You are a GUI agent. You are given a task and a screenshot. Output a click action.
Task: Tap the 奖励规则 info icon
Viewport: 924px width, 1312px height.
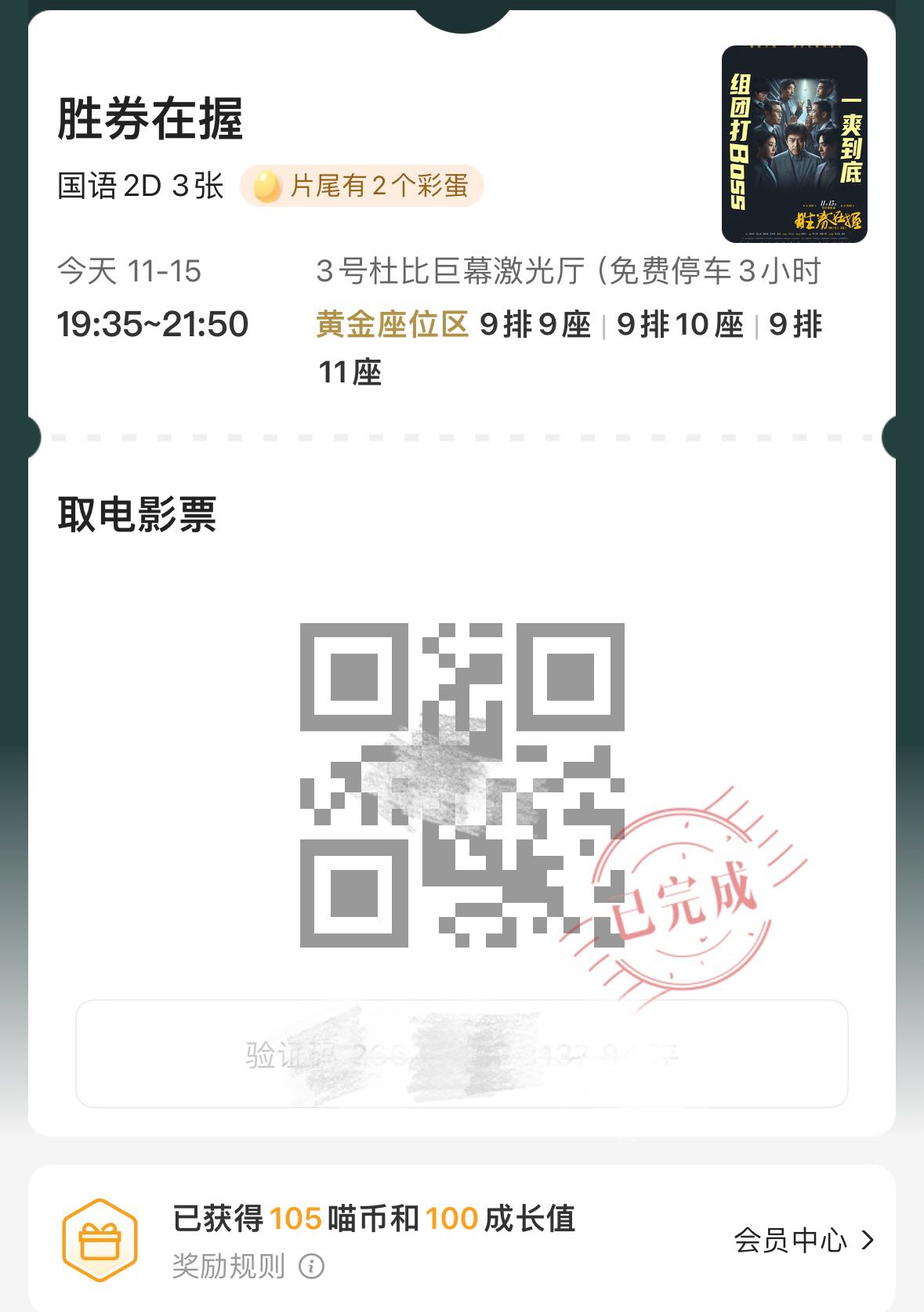tap(311, 1267)
